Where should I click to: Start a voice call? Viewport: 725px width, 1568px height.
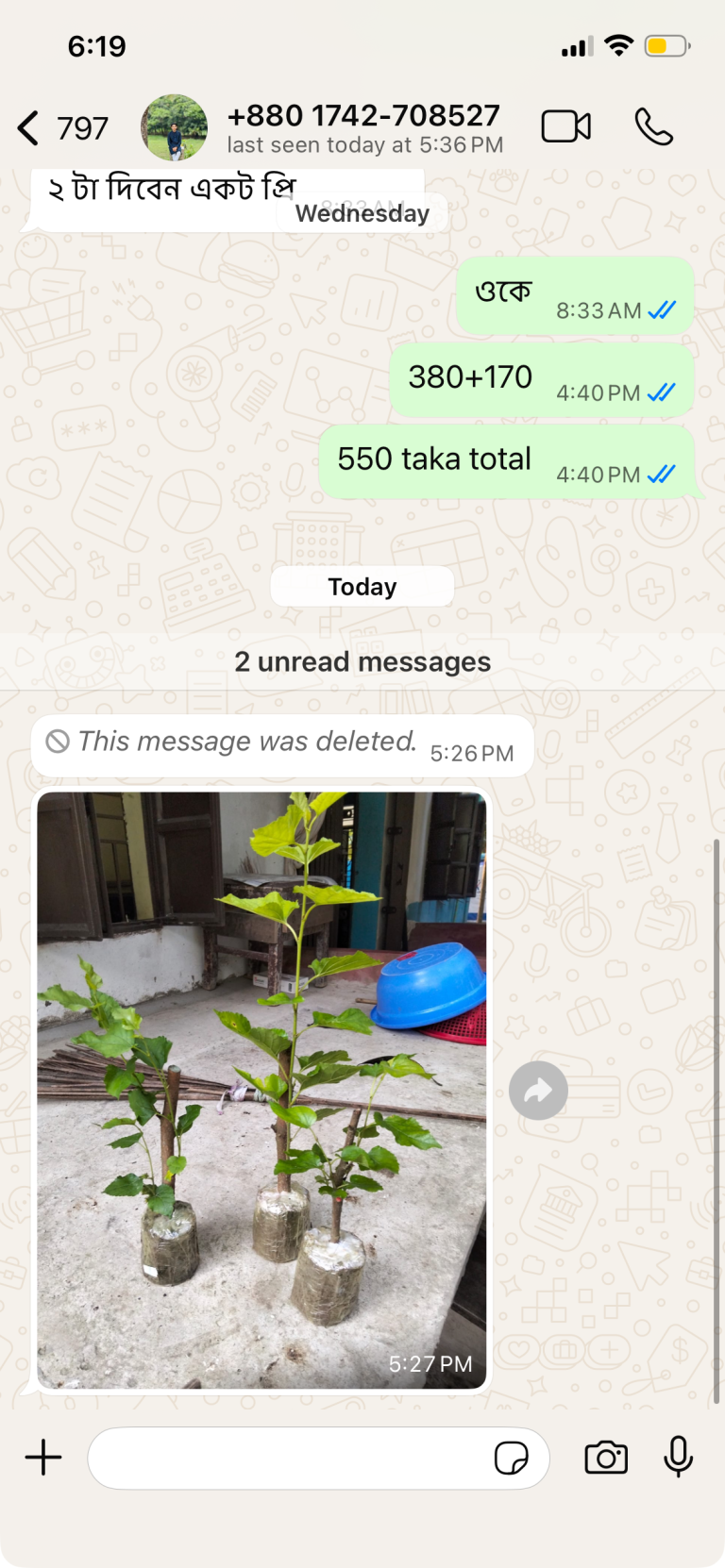tap(653, 126)
